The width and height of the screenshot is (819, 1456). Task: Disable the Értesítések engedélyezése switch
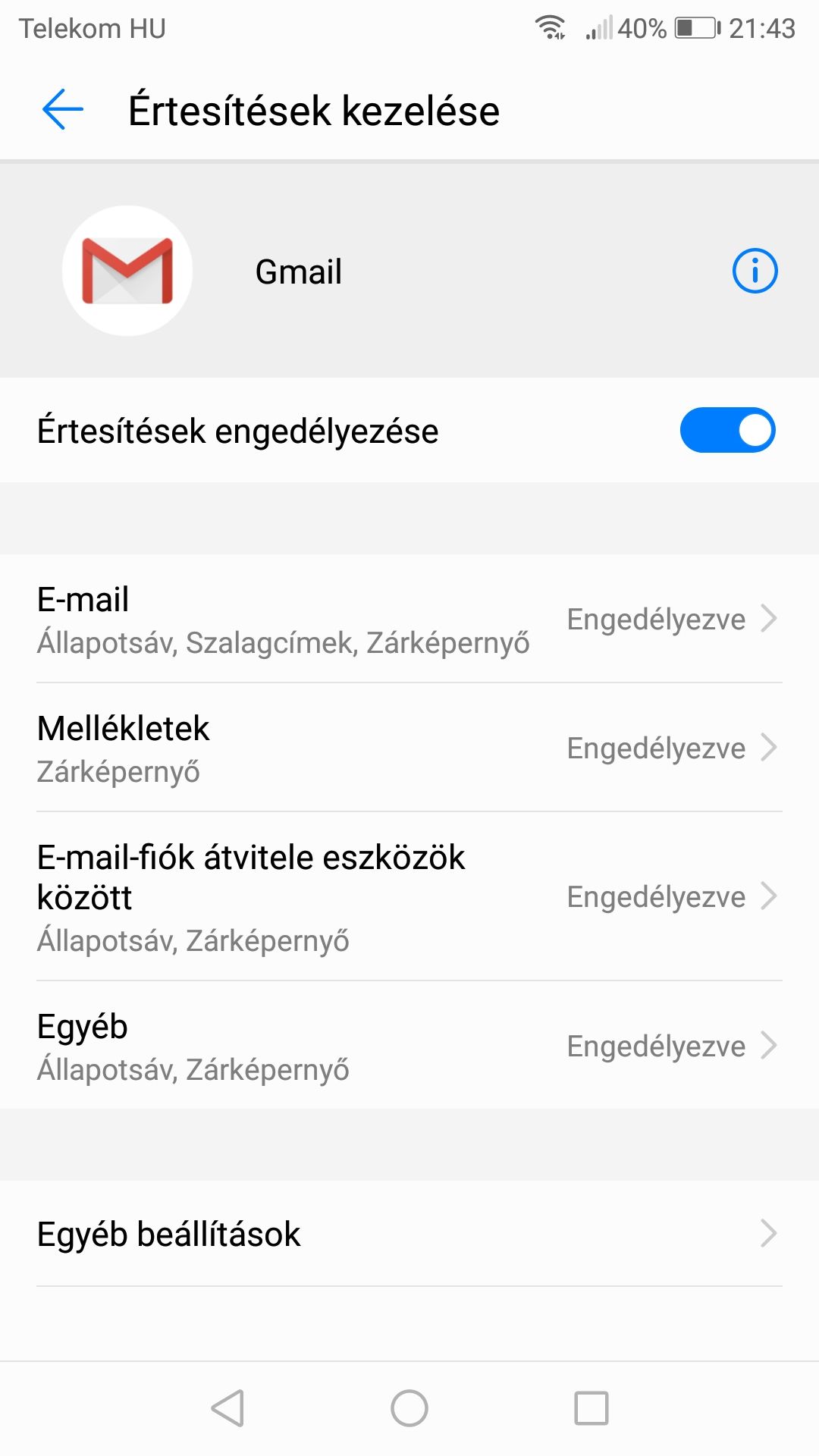727,430
